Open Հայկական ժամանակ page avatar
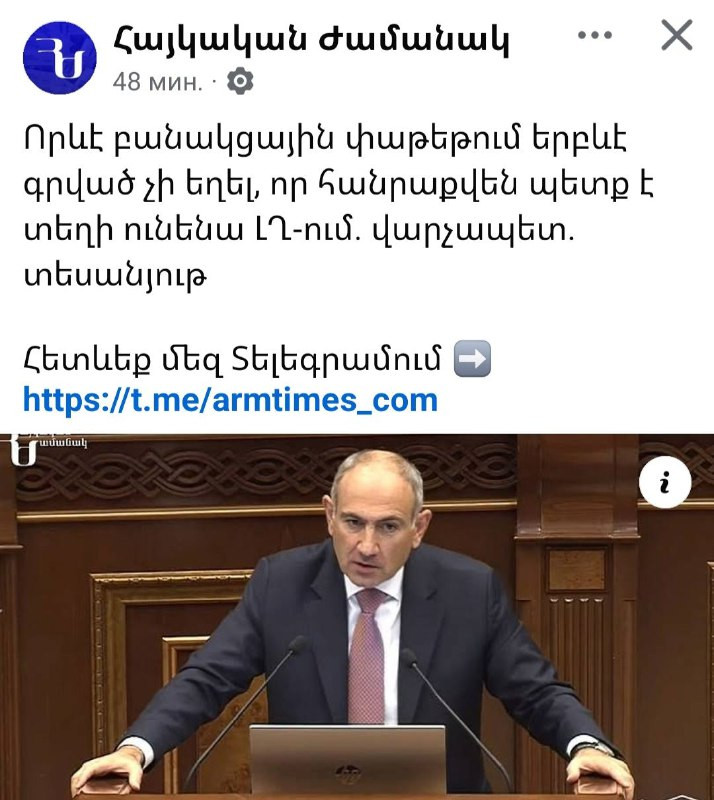This screenshot has height=800, width=714. pyautogui.click(x=60, y=58)
